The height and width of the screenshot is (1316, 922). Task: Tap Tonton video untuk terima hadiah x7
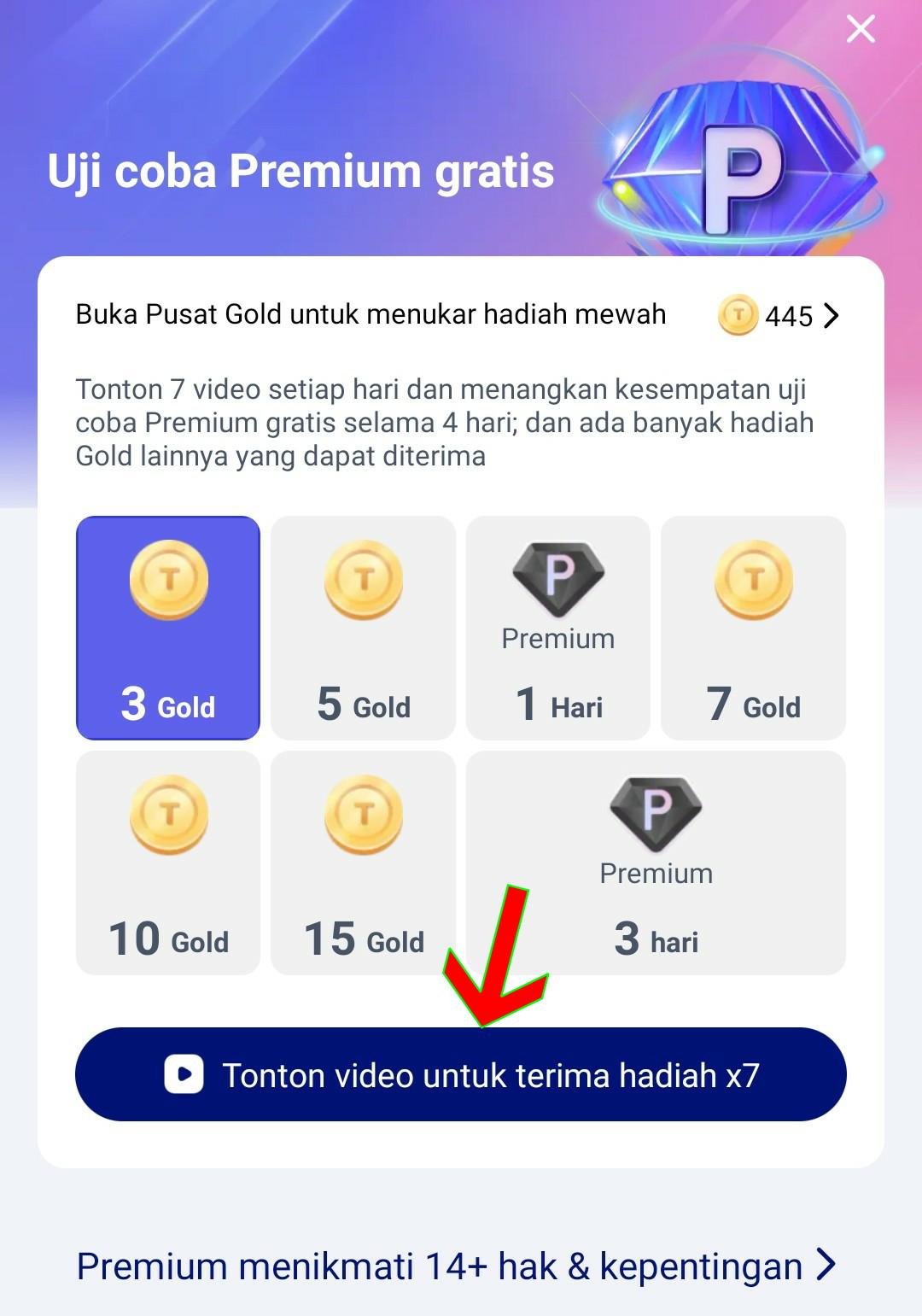[x=461, y=1074]
